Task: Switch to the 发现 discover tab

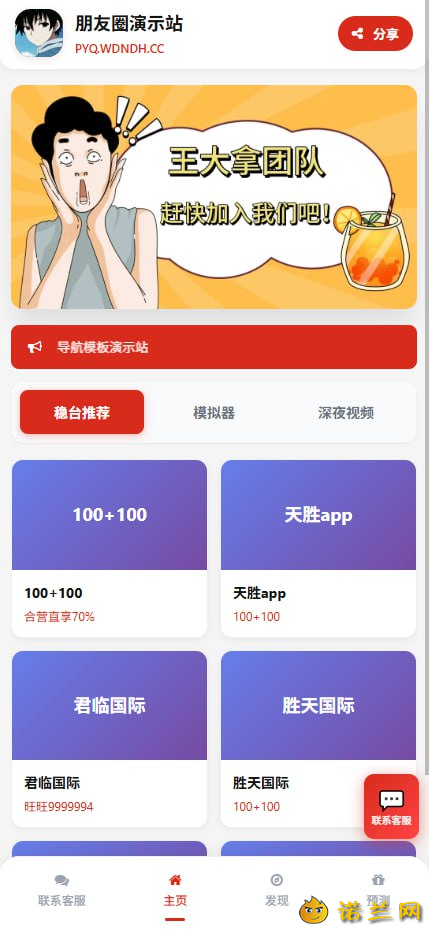Action: click(x=277, y=890)
